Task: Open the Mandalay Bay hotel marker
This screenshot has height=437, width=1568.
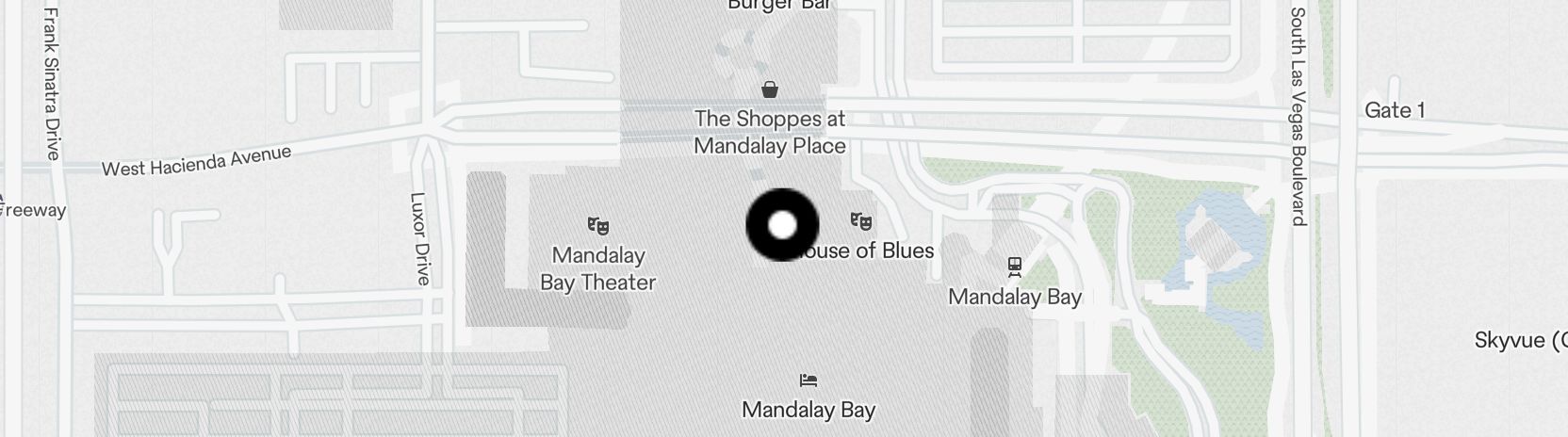Action: tap(808, 380)
